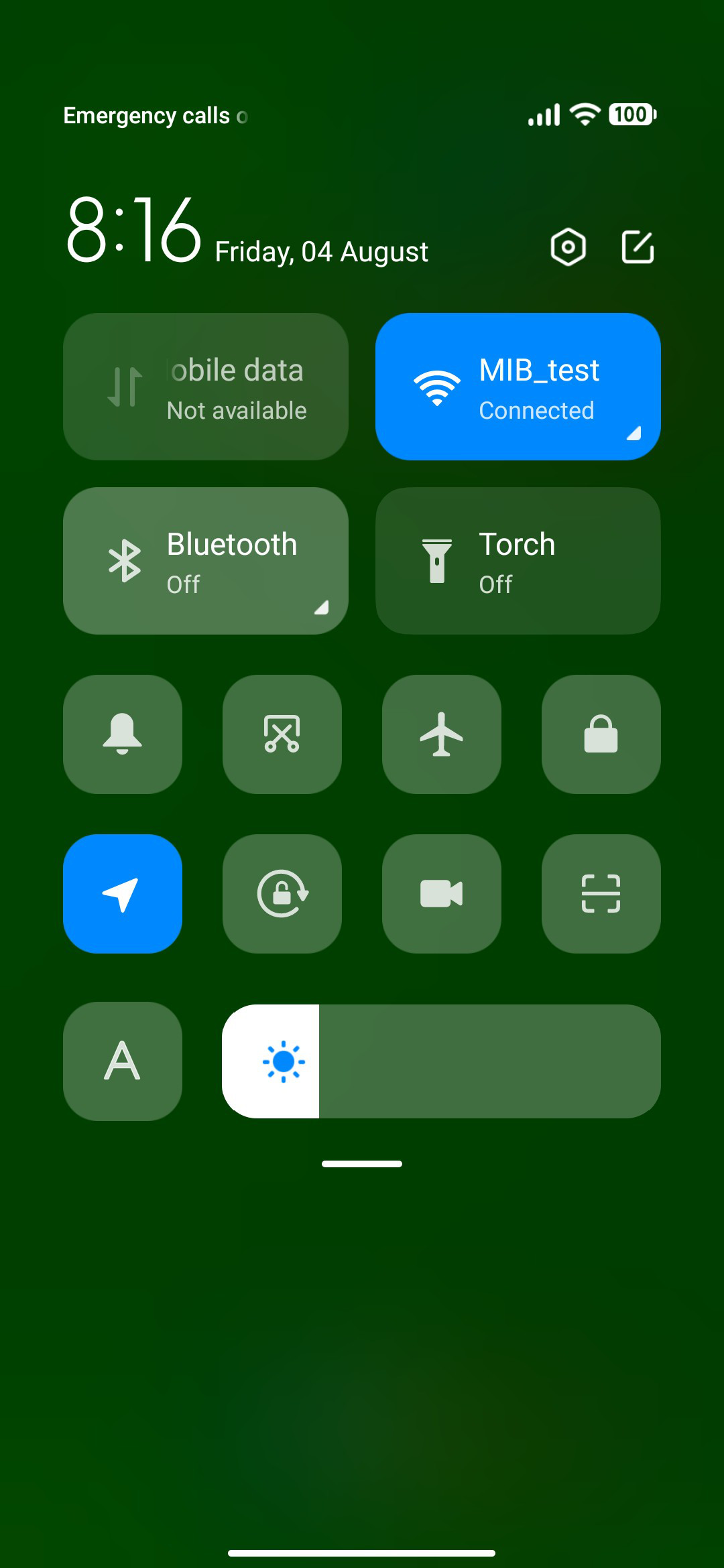Disable the location arrow tile
Image resolution: width=724 pixels, height=1568 pixels.
click(x=123, y=894)
